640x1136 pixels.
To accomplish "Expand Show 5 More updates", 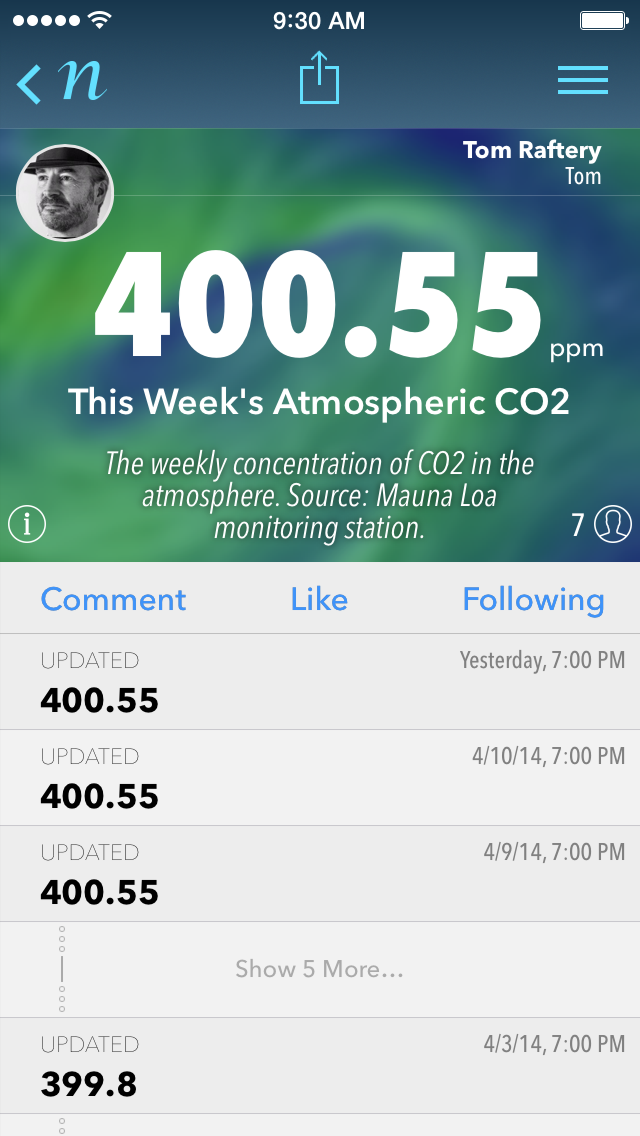I will [x=319, y=969].
